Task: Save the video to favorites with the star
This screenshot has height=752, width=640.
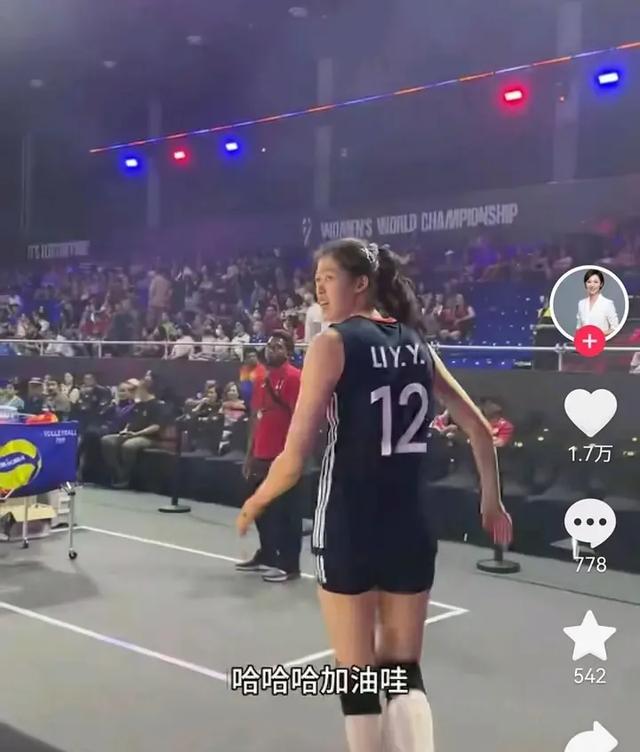Action: coord(590,636)
